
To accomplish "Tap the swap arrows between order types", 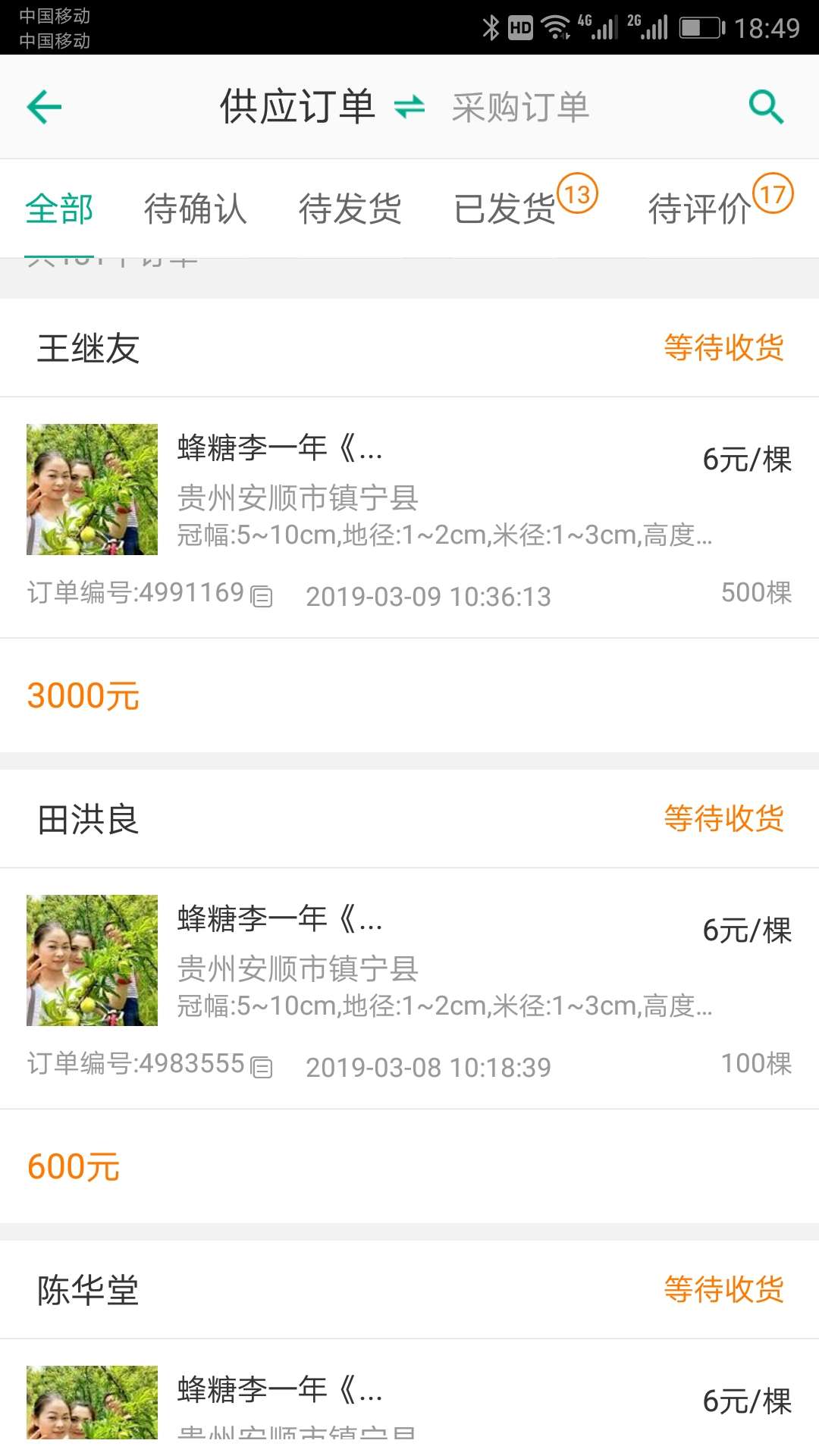I will pos(409,107).
